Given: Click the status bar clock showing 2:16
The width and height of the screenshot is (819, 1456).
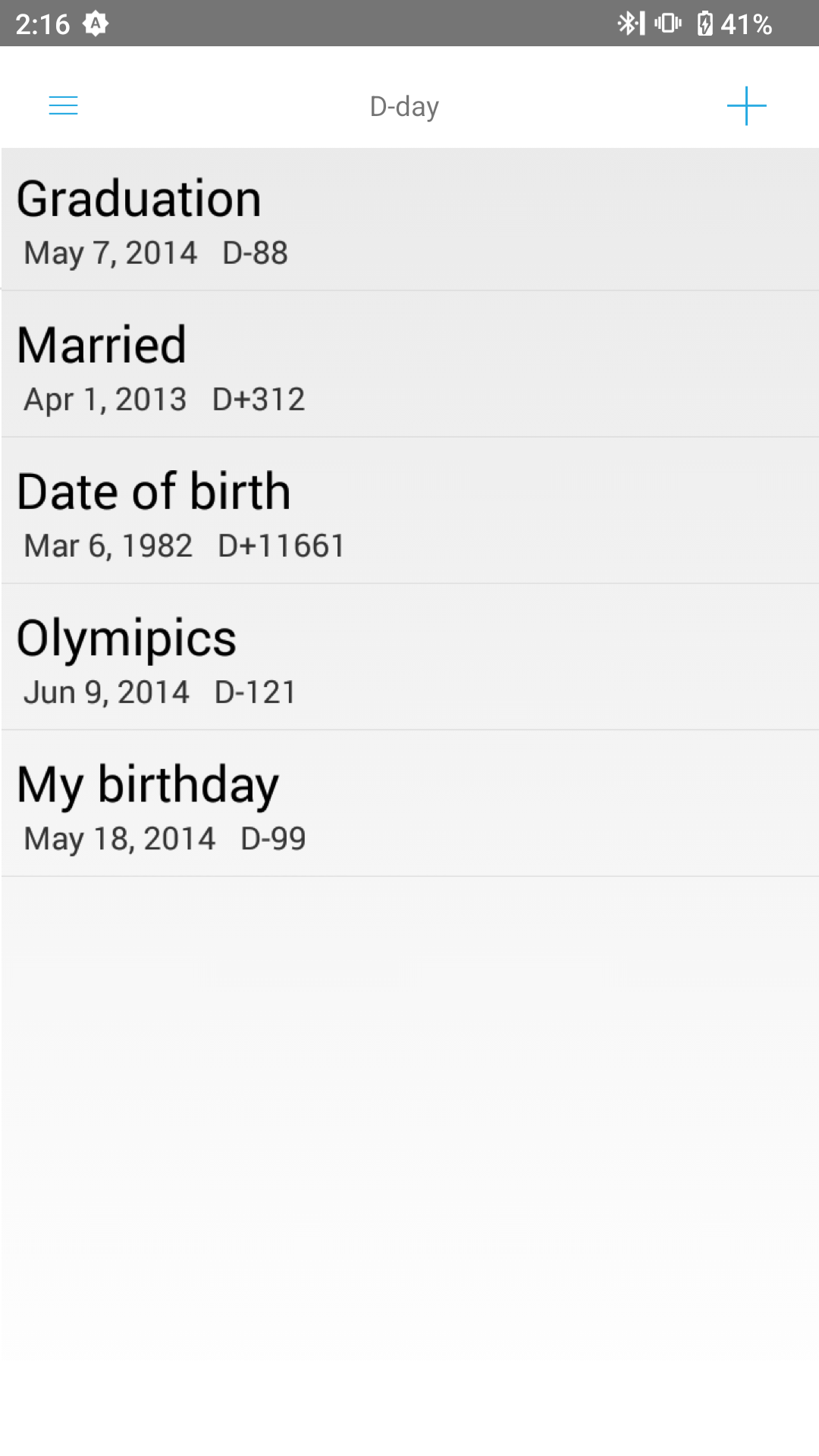Looking at the screenshot, I should [43, 24].
